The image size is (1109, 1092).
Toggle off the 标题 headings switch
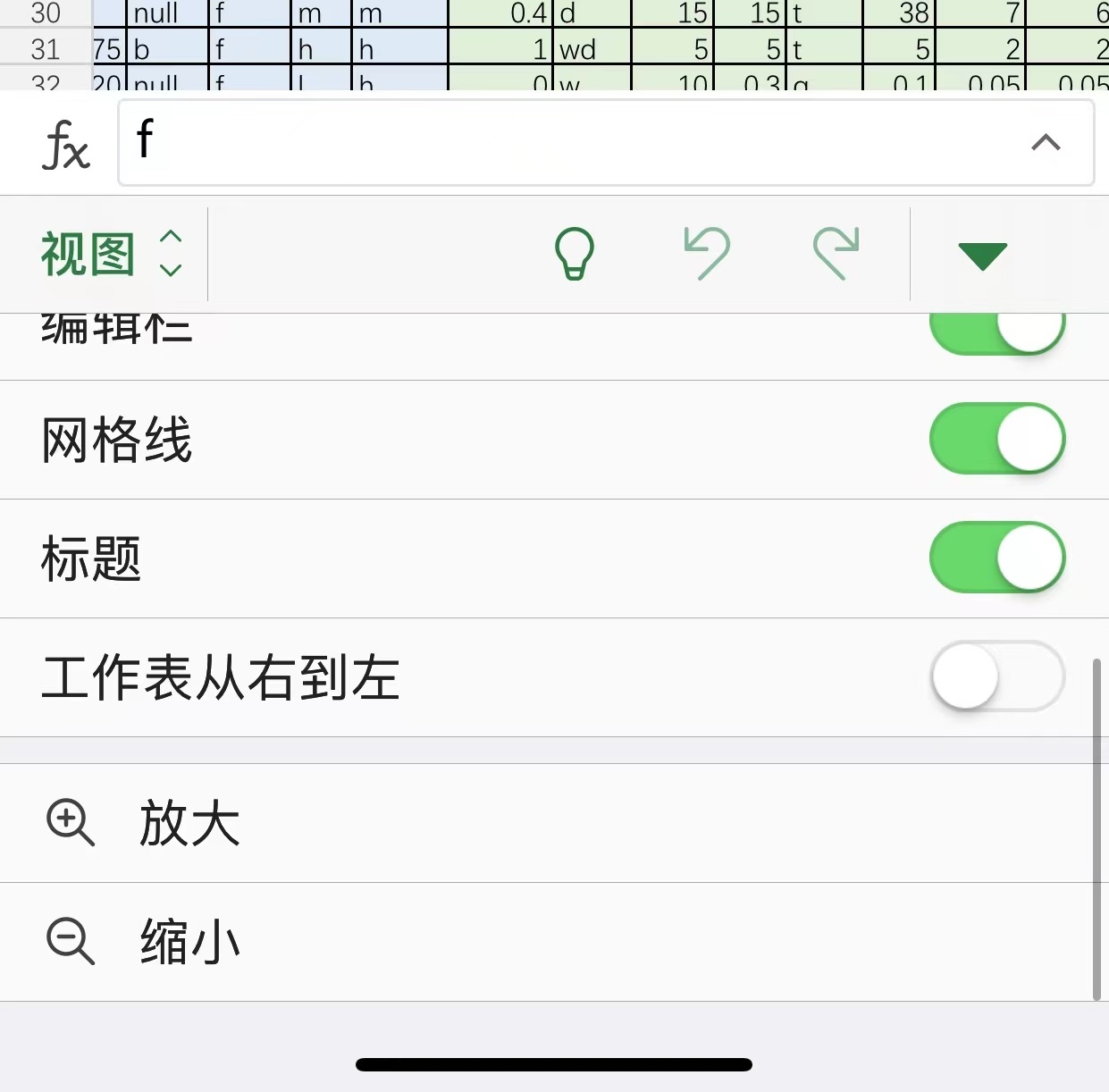(x=996, y=558)
